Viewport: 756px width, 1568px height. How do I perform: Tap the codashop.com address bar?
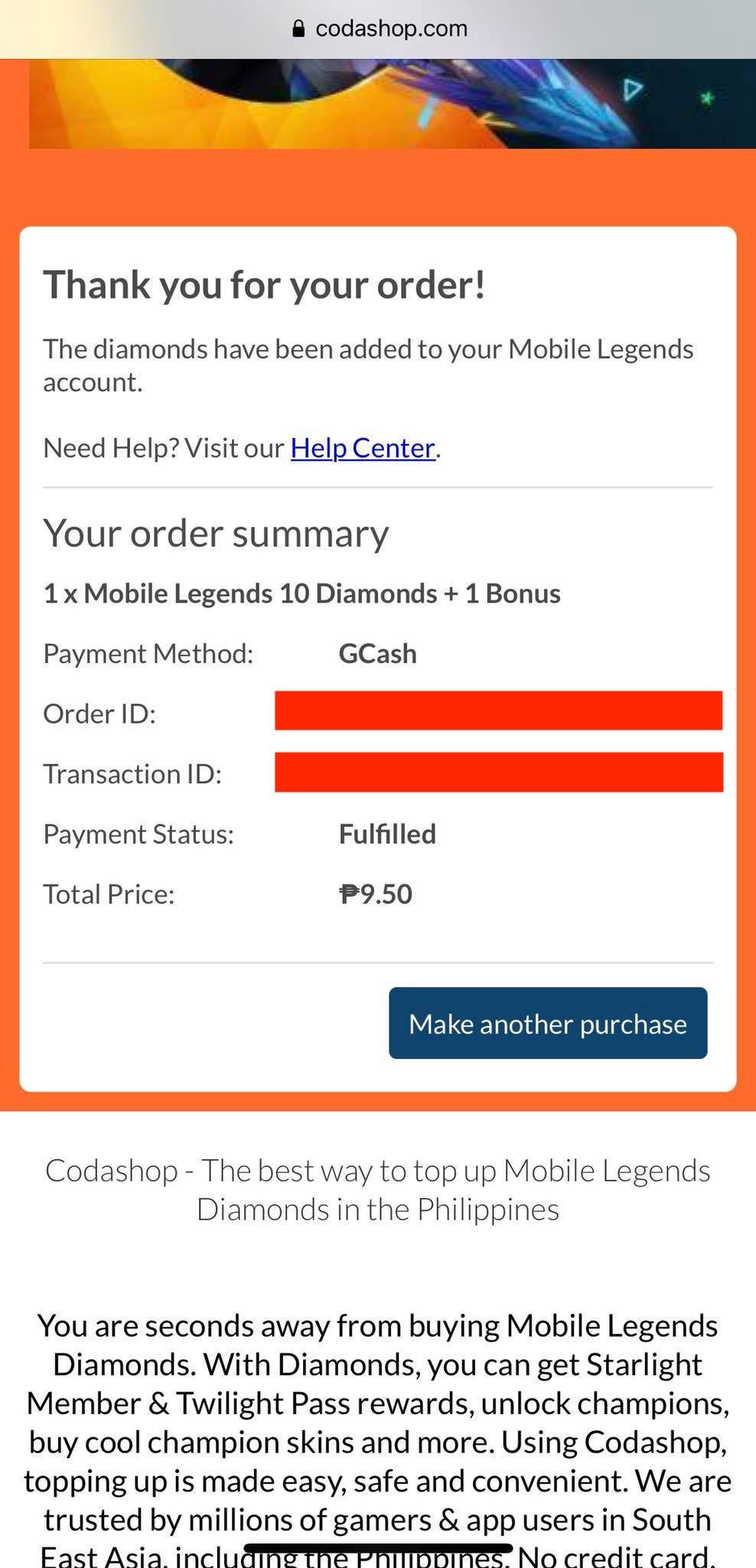(392, 28)
